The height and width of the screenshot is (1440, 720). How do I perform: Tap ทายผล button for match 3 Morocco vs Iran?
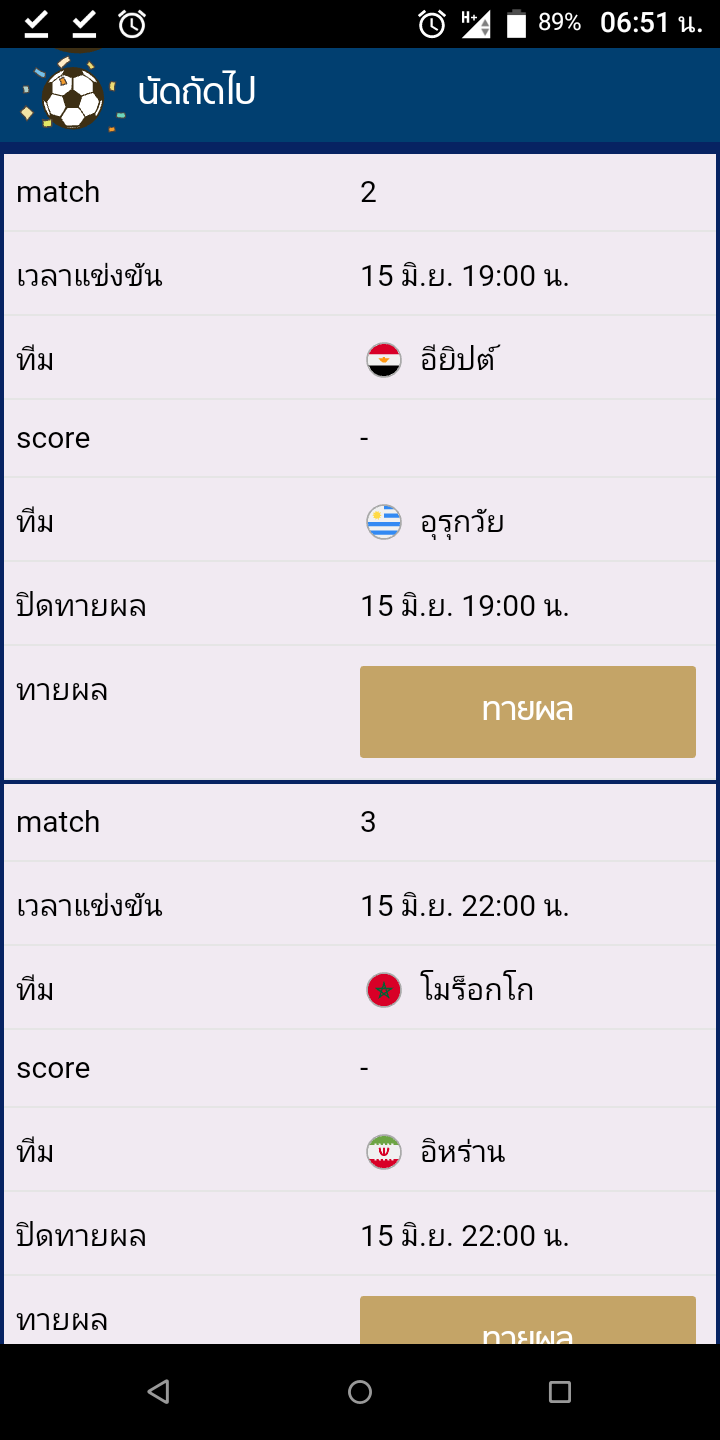pyautogui.click(x=527, y=1322)
